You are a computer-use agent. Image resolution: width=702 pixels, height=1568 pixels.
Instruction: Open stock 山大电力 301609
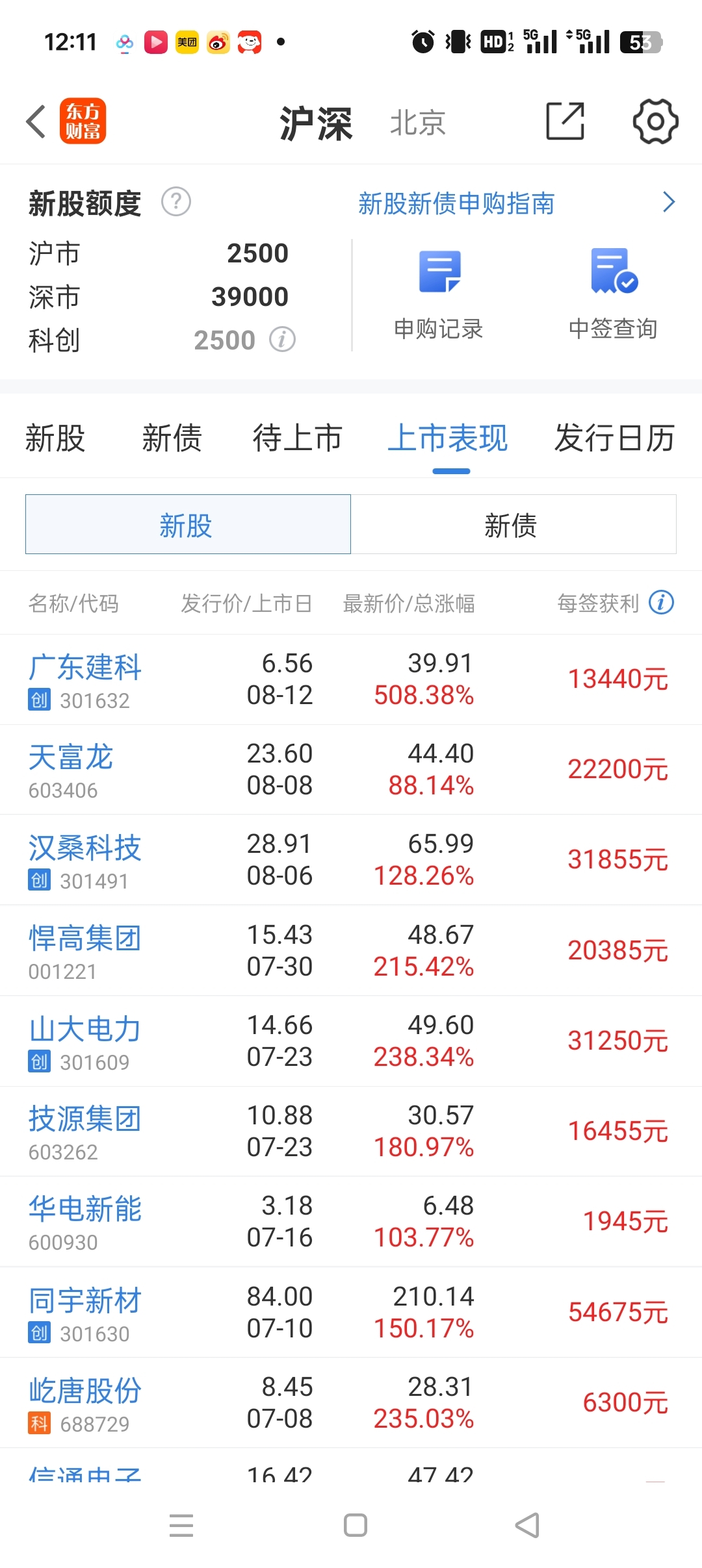tap(351, 1041)
